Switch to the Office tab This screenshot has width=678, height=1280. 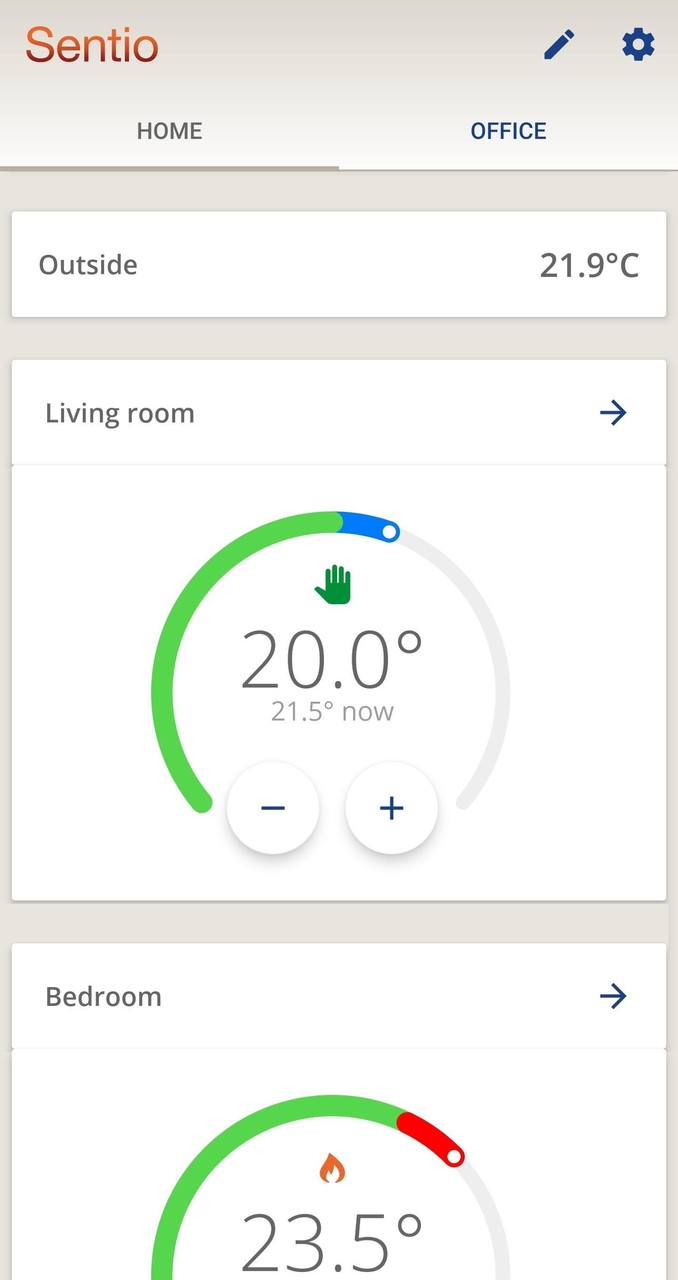click(x=508, y=131)
